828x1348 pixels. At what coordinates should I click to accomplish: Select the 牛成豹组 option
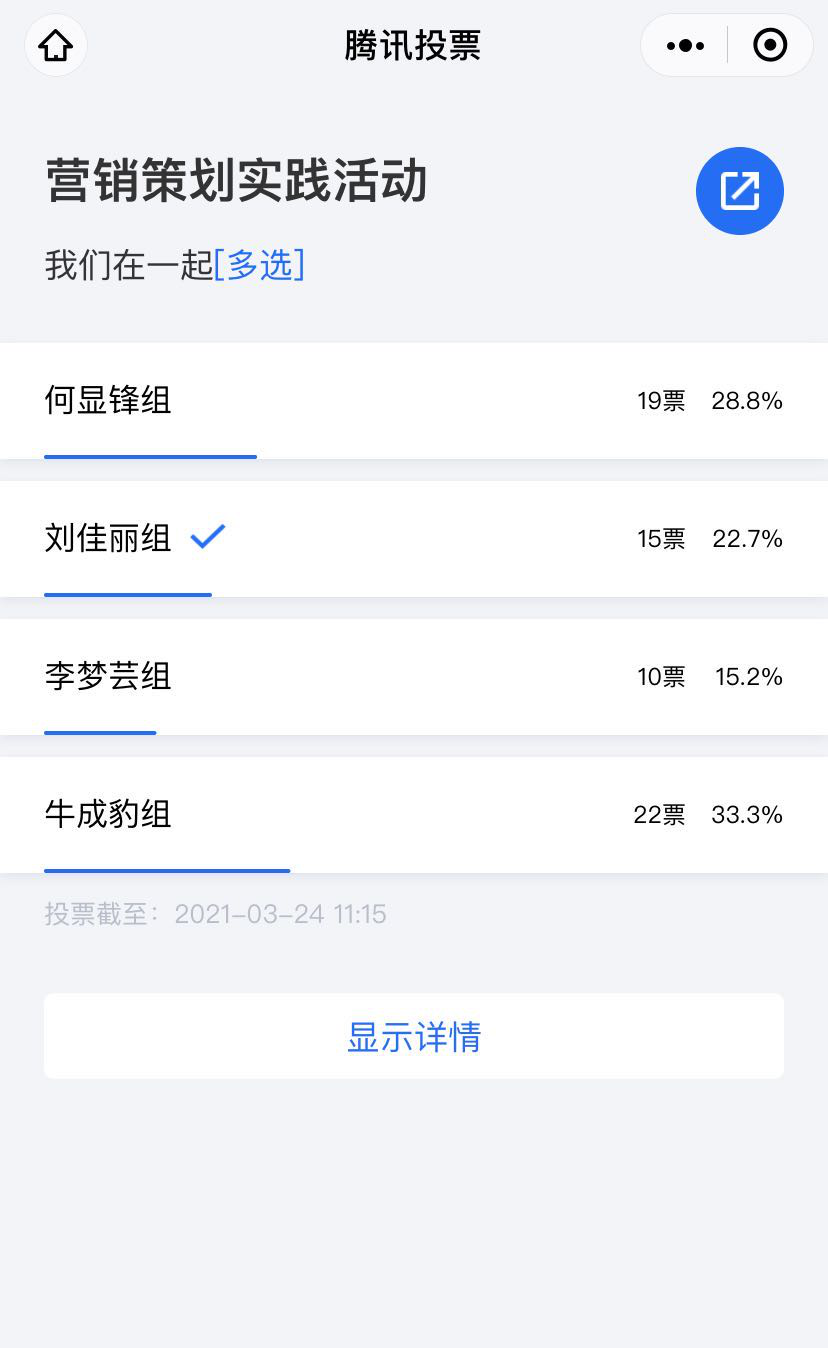pos(414,815)
